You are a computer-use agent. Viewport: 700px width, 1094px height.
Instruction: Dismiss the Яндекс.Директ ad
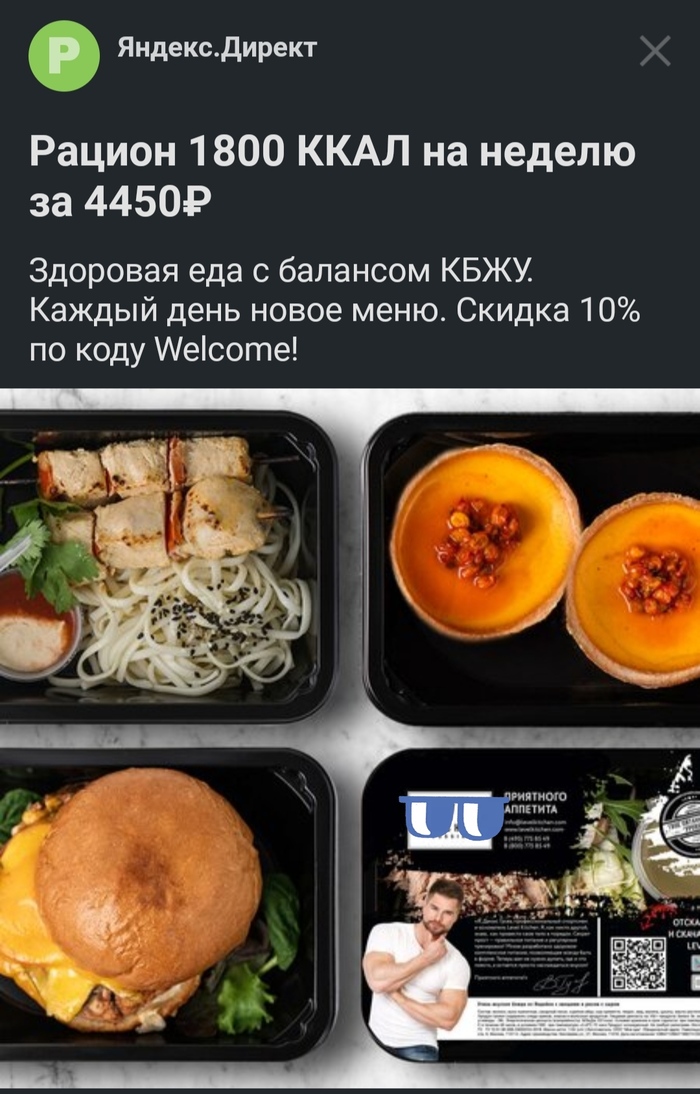[x=655, y=51]
